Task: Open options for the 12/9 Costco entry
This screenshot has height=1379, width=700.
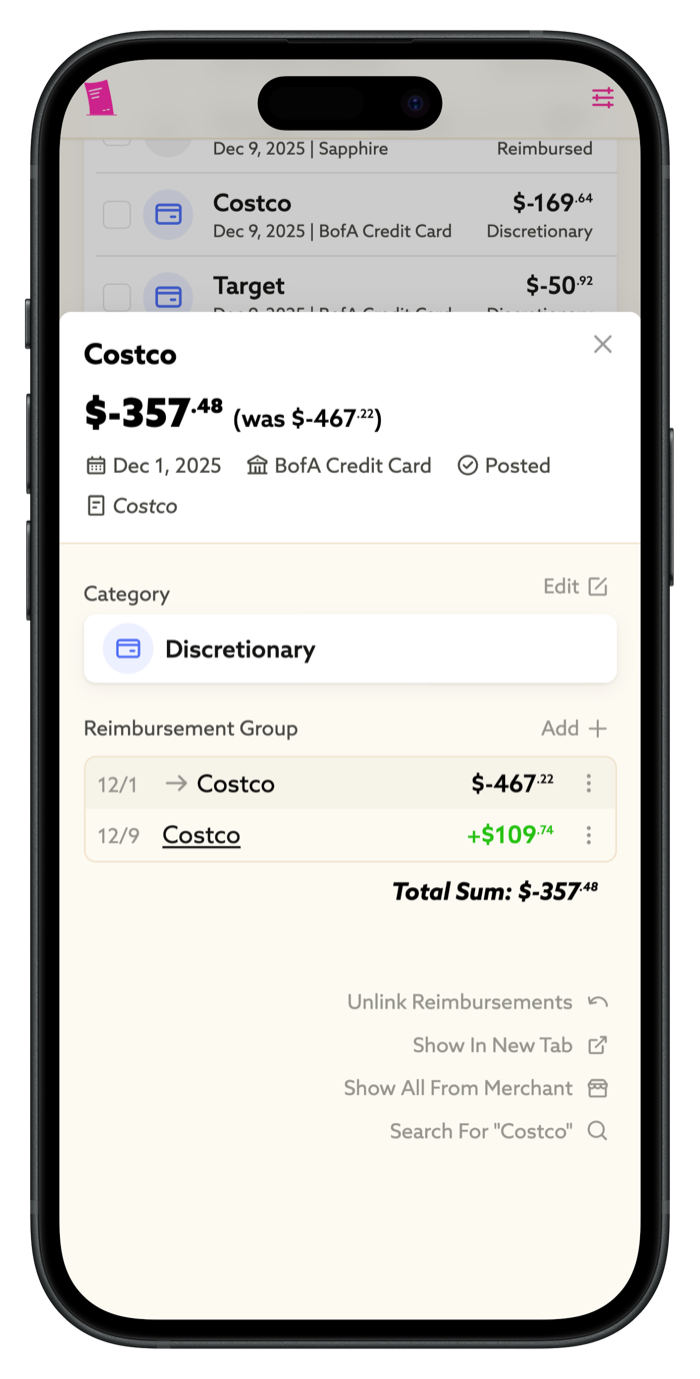Action: coord(589,835)
